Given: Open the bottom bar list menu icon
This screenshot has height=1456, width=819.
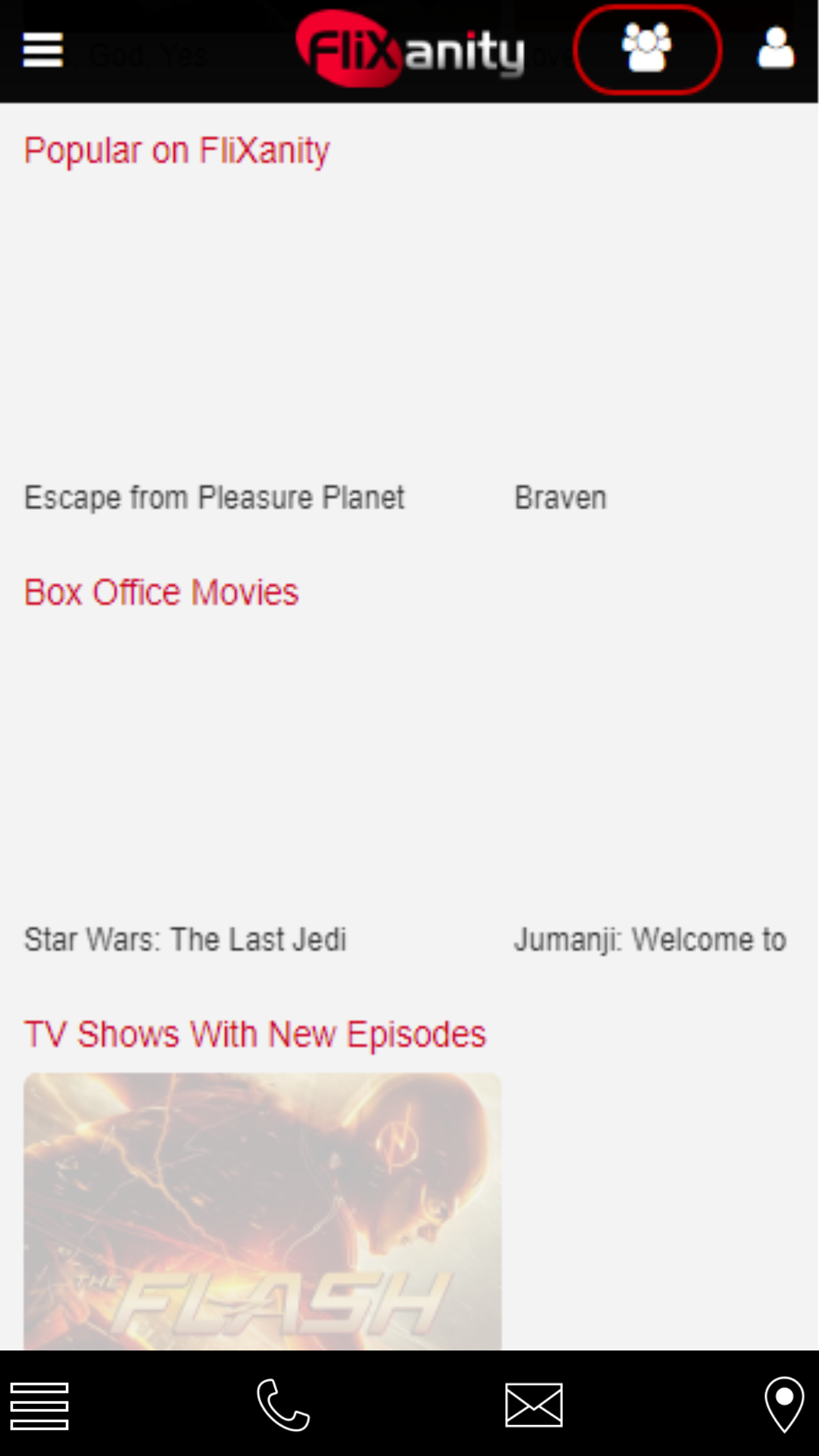Looking at the screenshot, I should click(x=40, y=1406).
